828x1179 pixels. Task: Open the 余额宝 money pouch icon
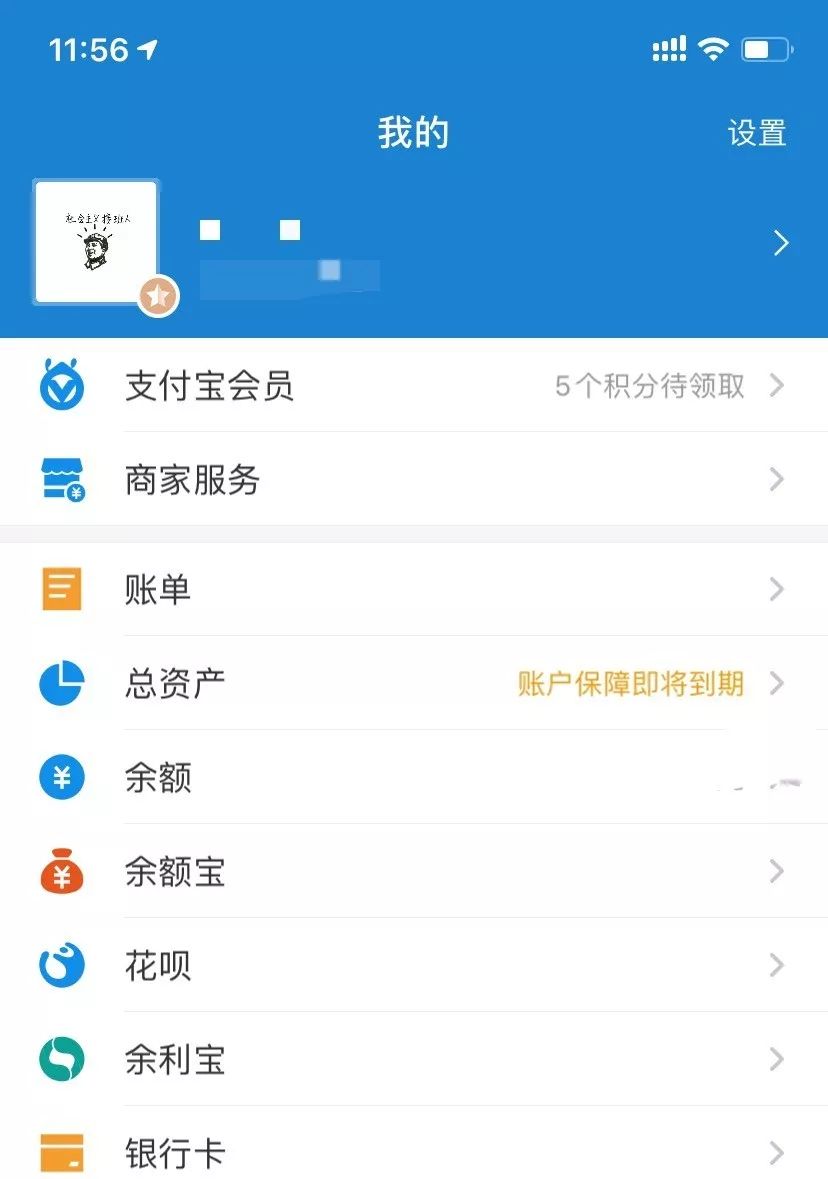[x=62, y=871]
